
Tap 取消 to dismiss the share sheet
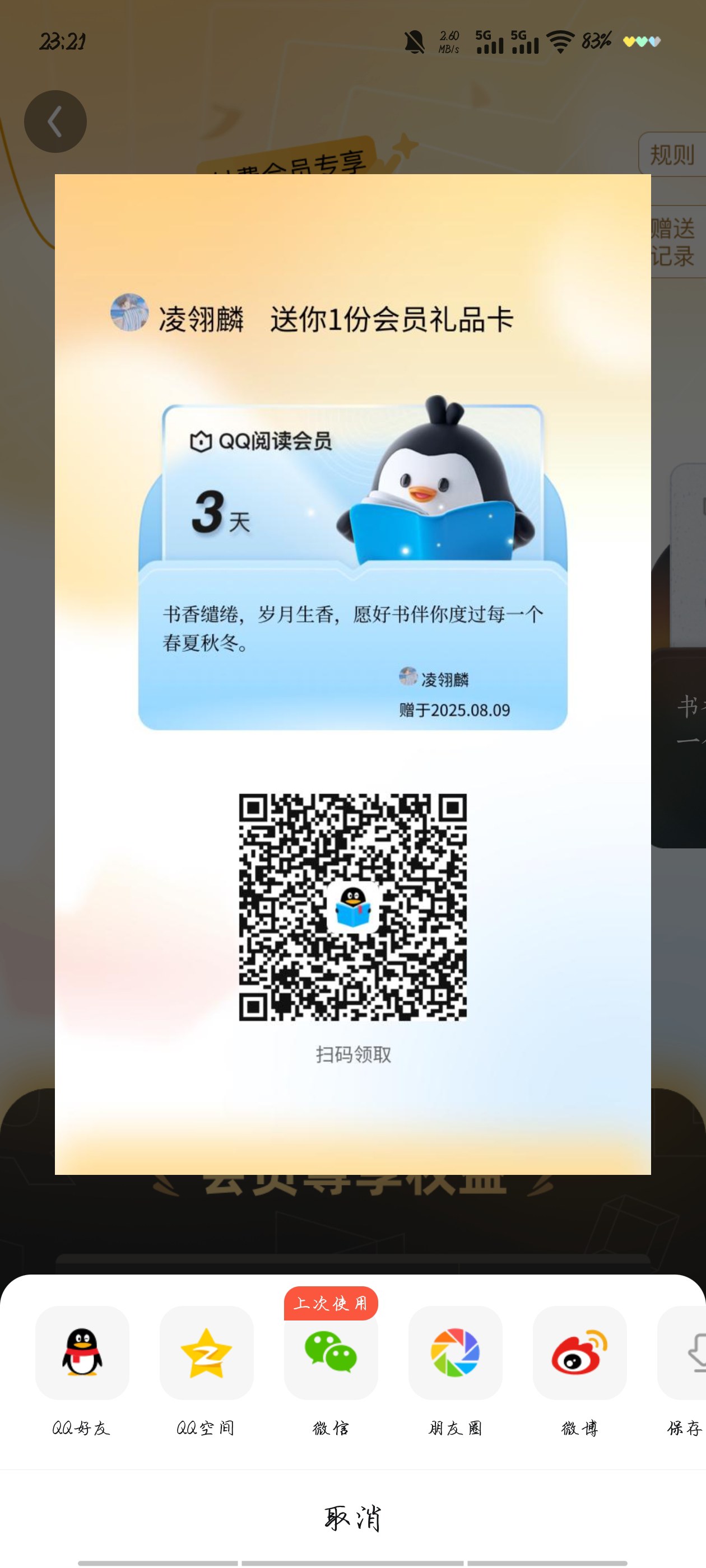(x=352, y=1518)
